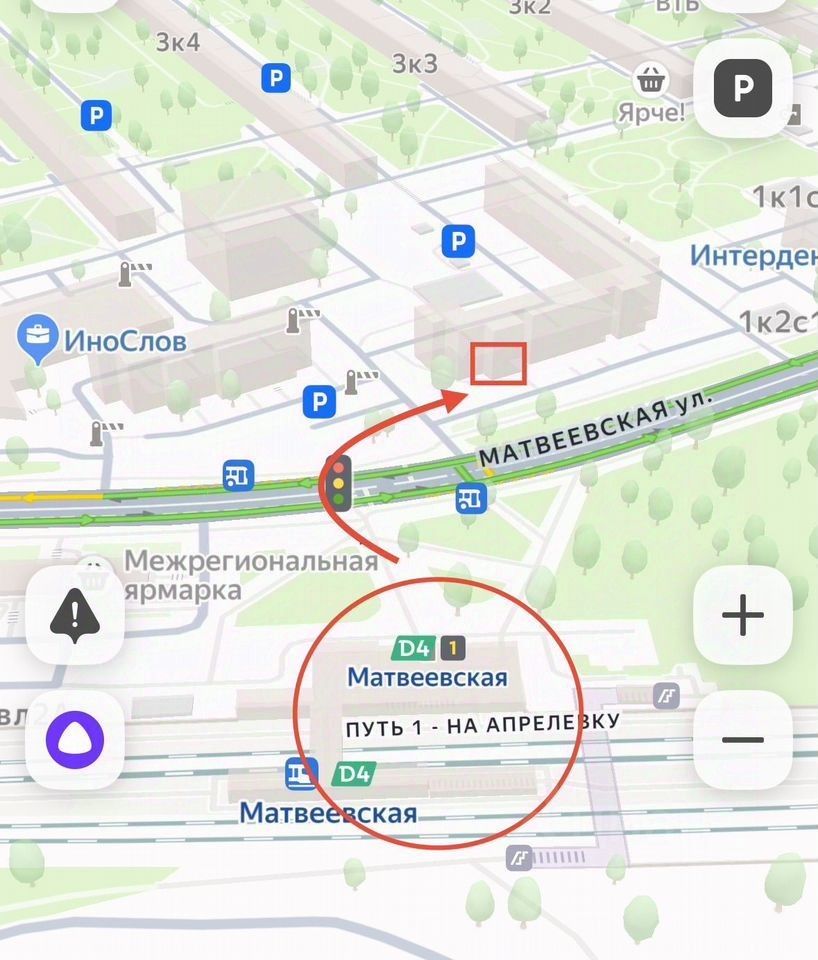Open the road events warning button
The width and height of the screenshot is (818, 960).
pyautogui.click(x=76, y=614)
